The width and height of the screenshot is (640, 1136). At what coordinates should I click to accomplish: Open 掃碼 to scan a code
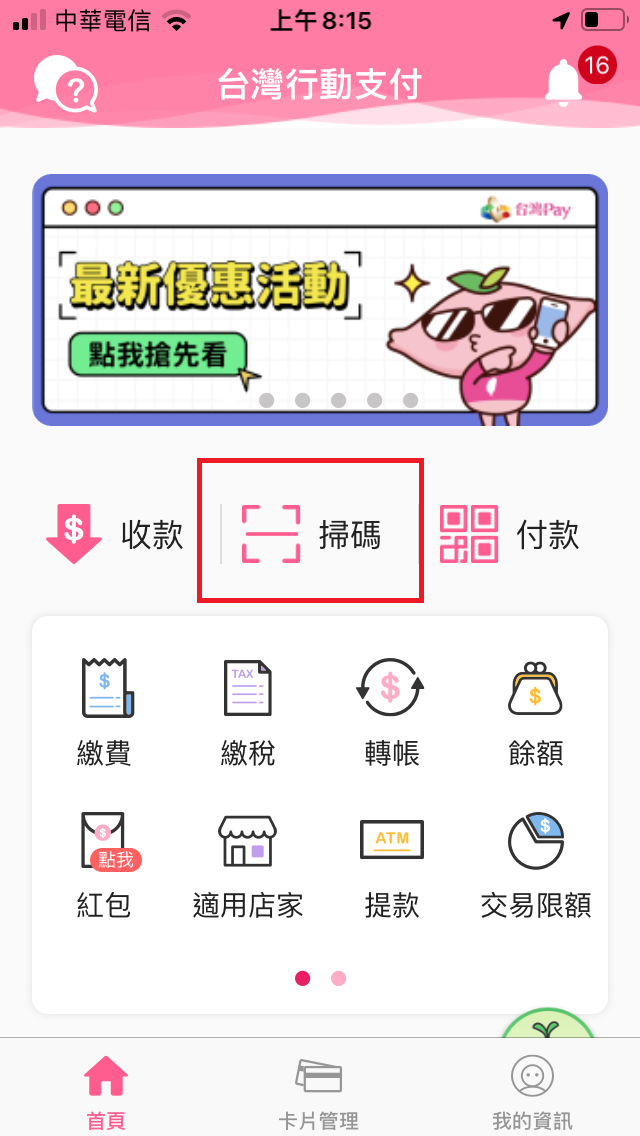pos(311,534)
